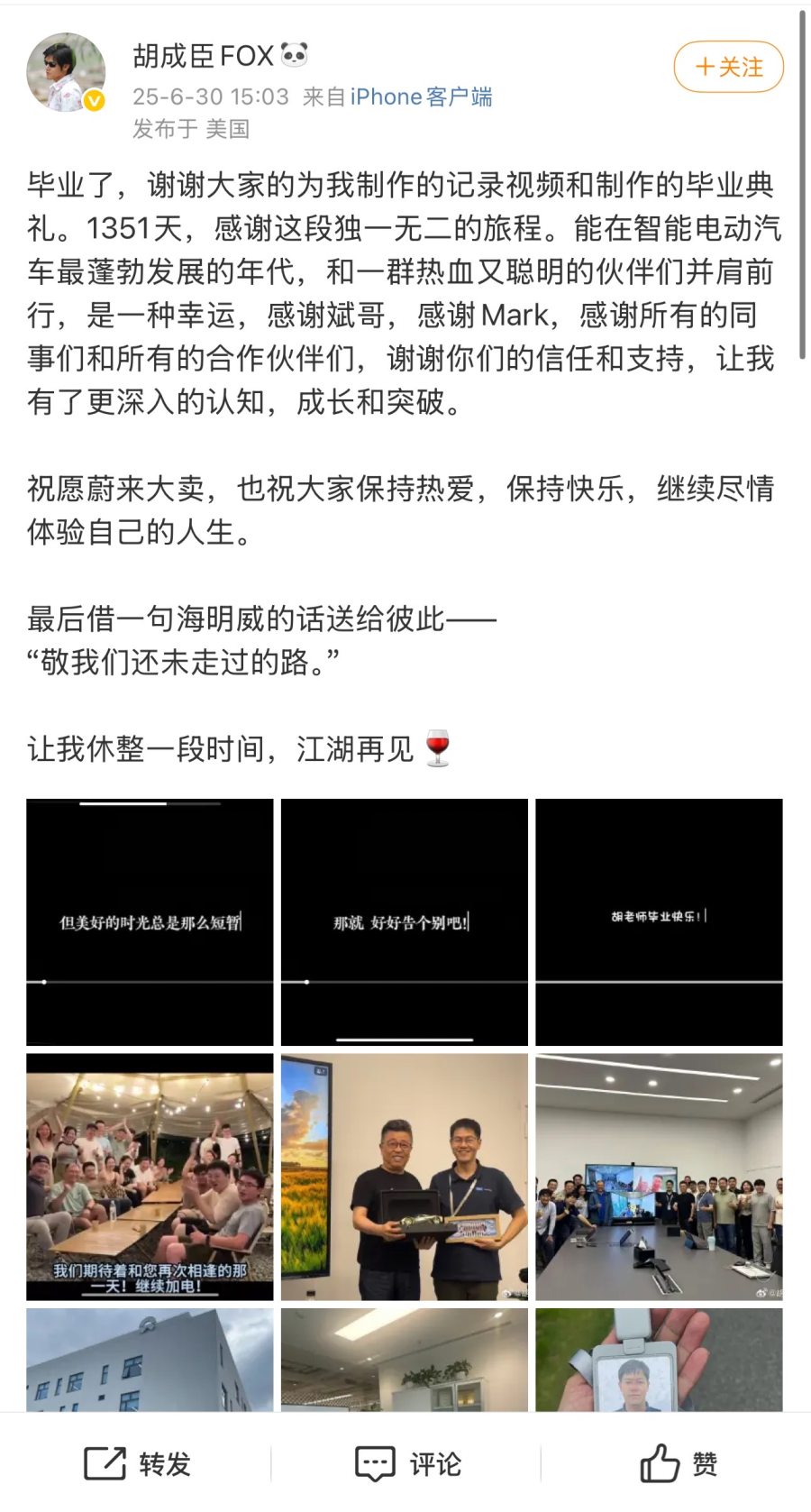Viewport: 811px width, 1512px height.
Task: Repost this post with 转发
Action: pos(137,1463)
